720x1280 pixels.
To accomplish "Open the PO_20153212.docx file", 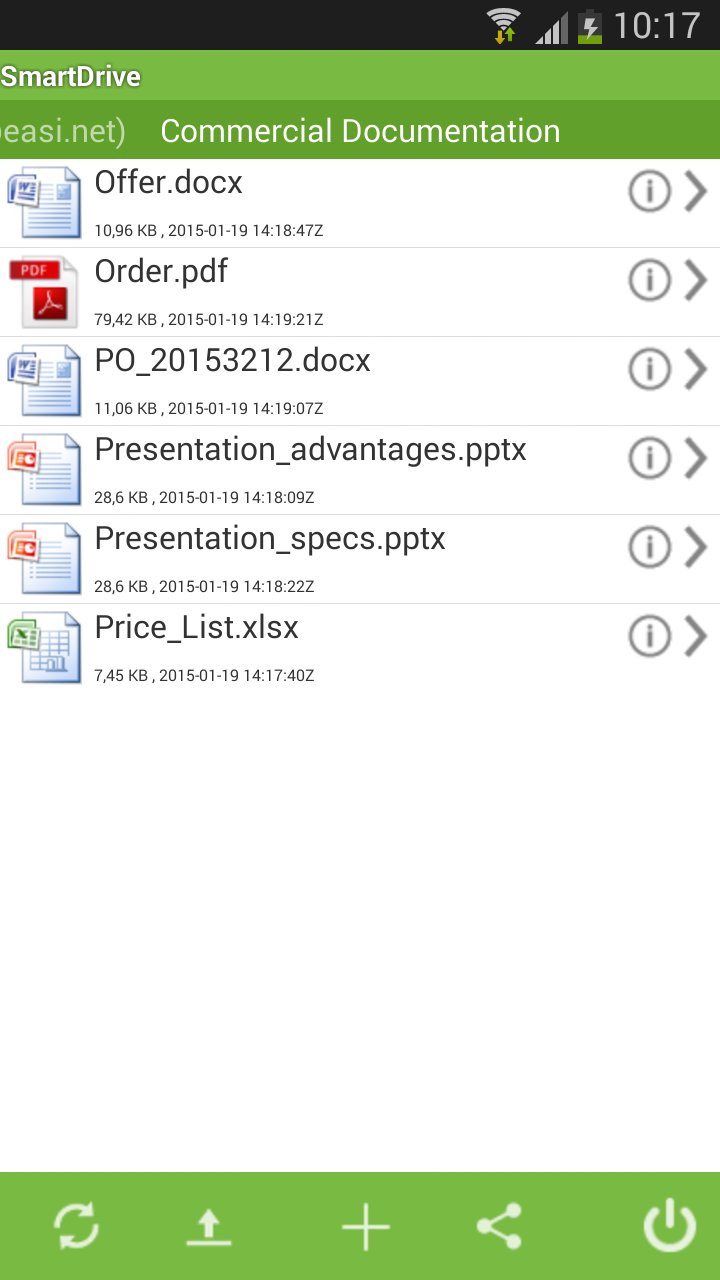I will coord(232,362).
